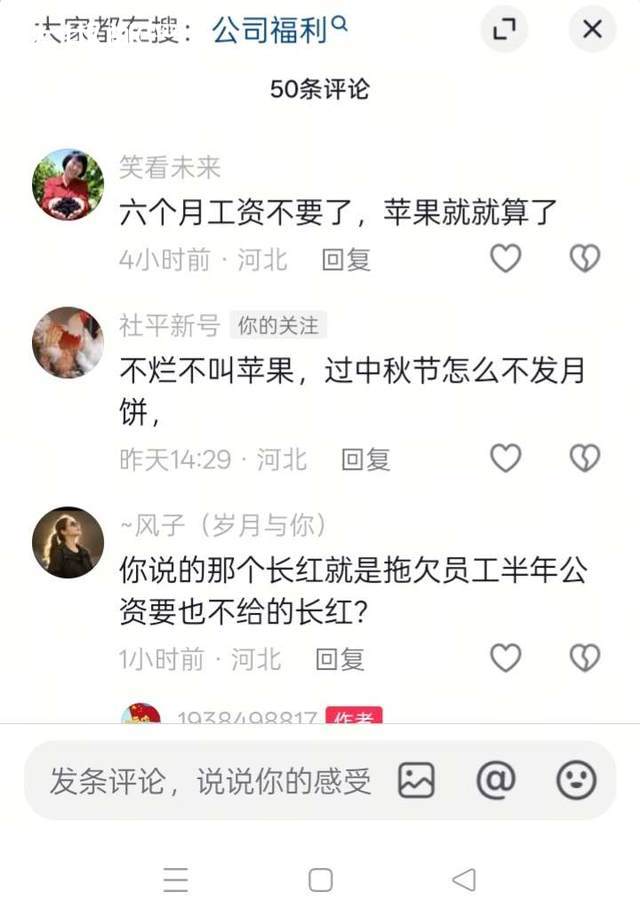The height and width of the screenshot is (924, 640).
Task: Reply to 社平新号's comment
Action: pyautogui.click(x=366, y=460)
